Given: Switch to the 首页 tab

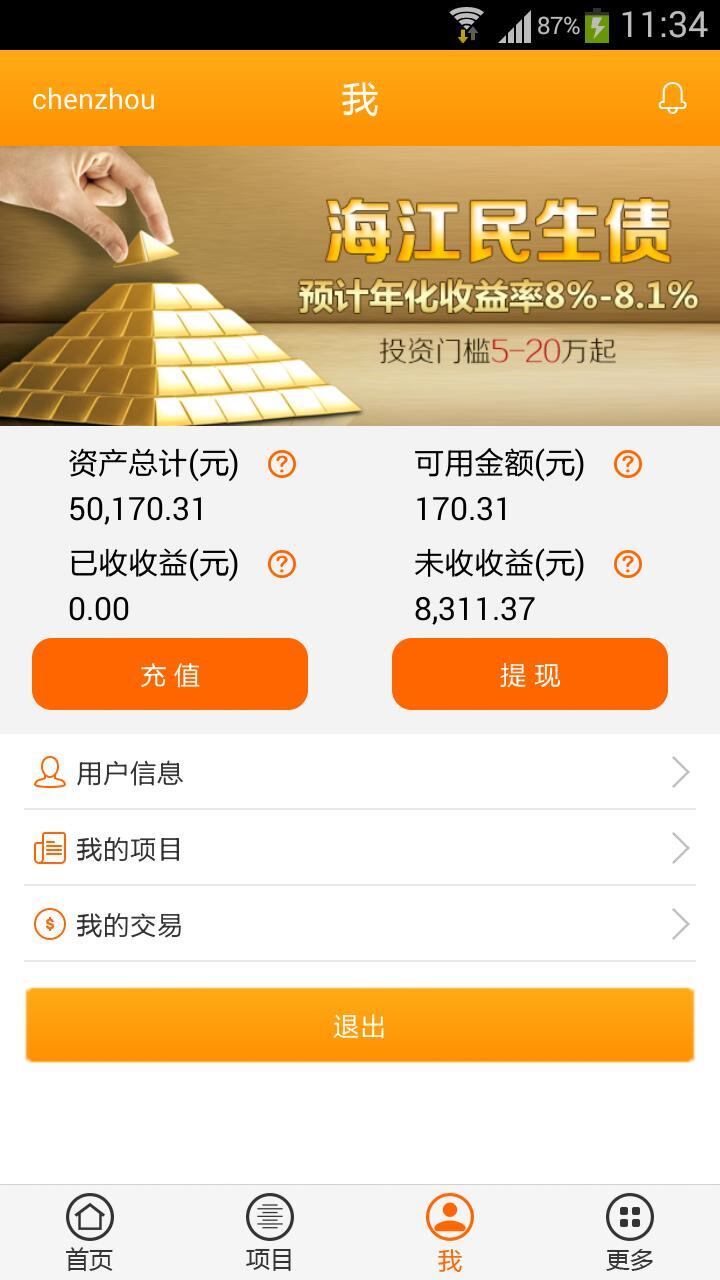Looking at the screenshot, I should (90, 1232).
